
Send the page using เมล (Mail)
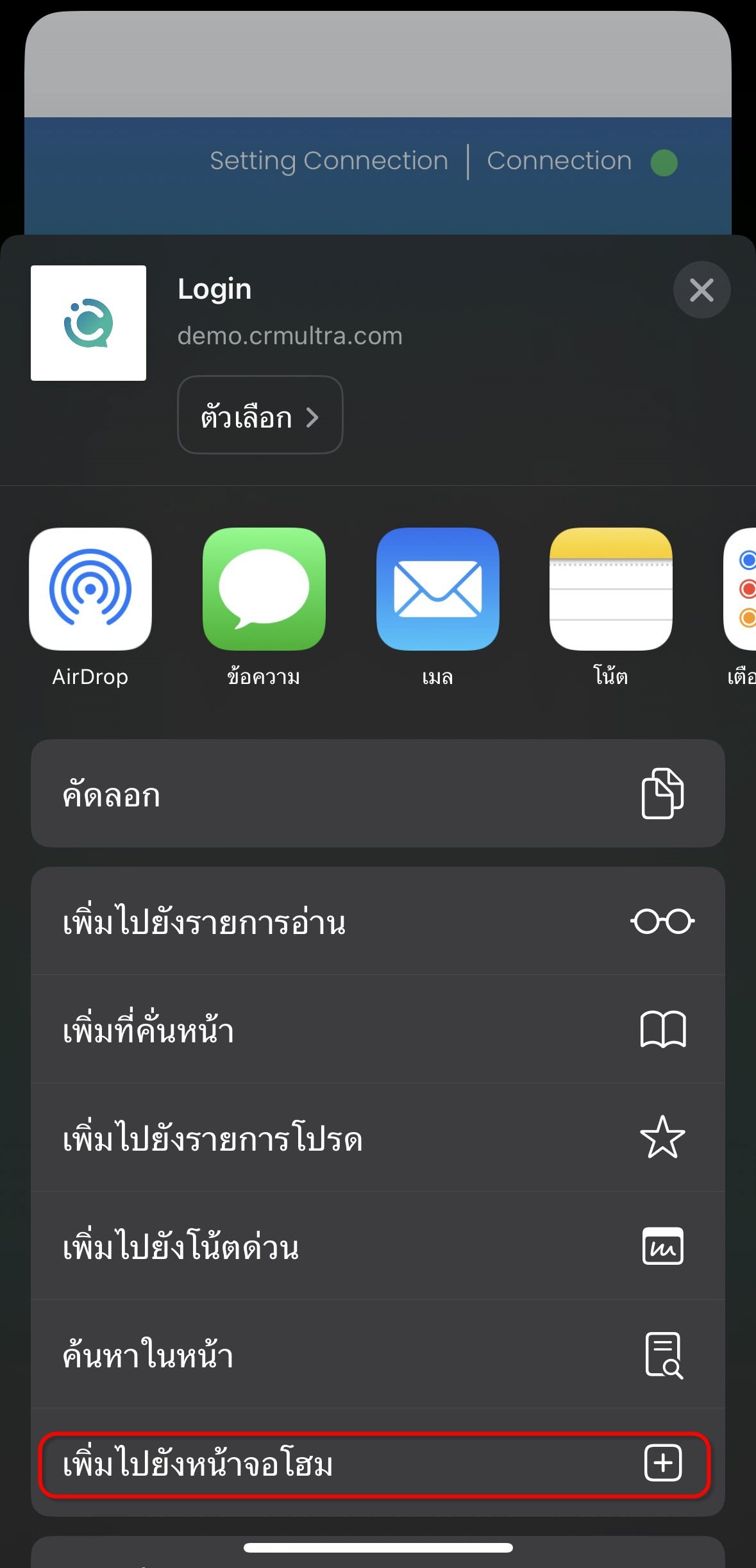437,589
